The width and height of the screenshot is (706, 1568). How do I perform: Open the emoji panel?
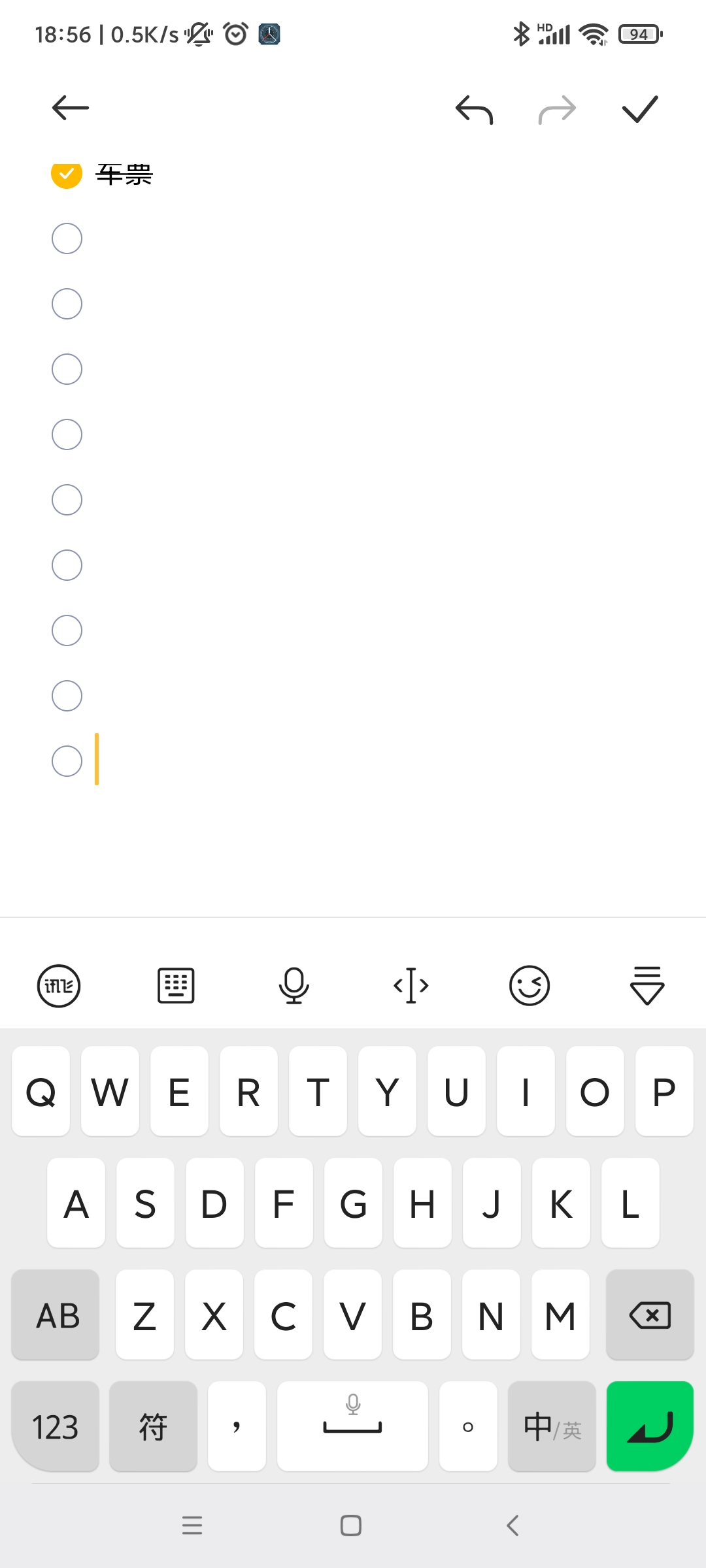point(529,986)
